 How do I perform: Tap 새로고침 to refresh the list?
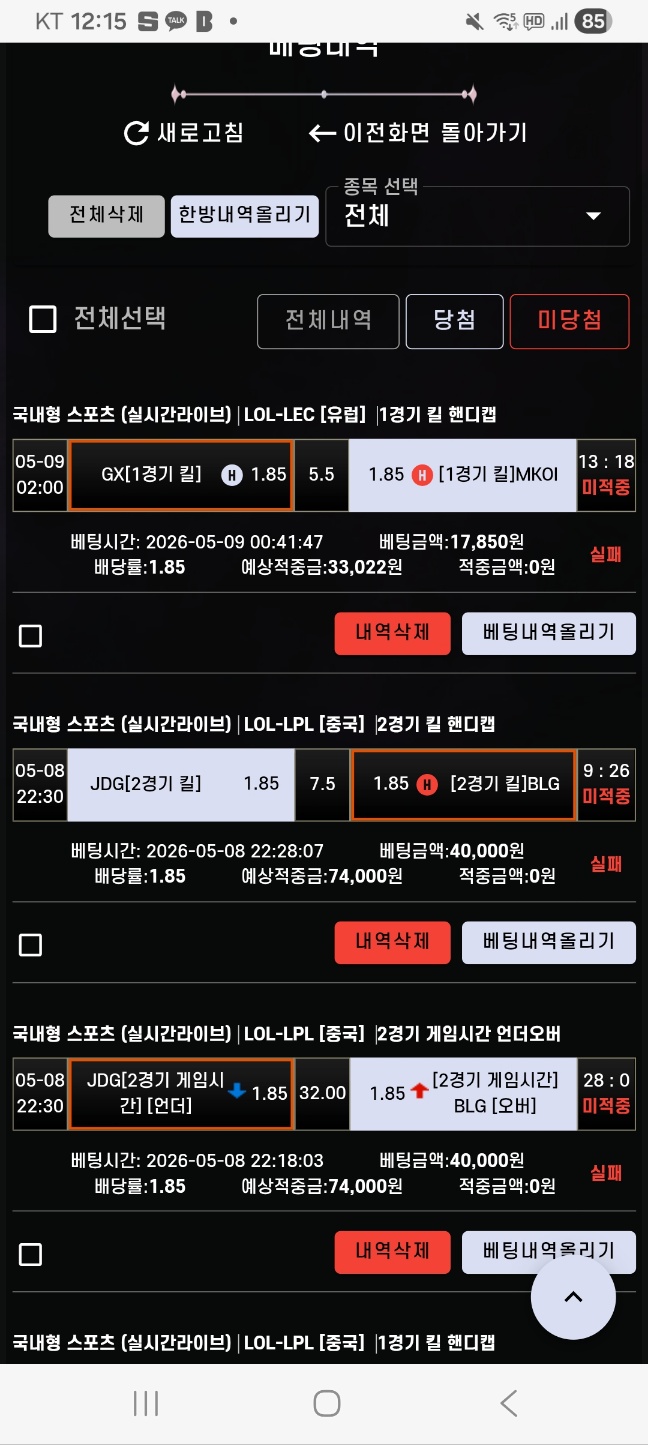pyautogui.click(x=183, y=133)
